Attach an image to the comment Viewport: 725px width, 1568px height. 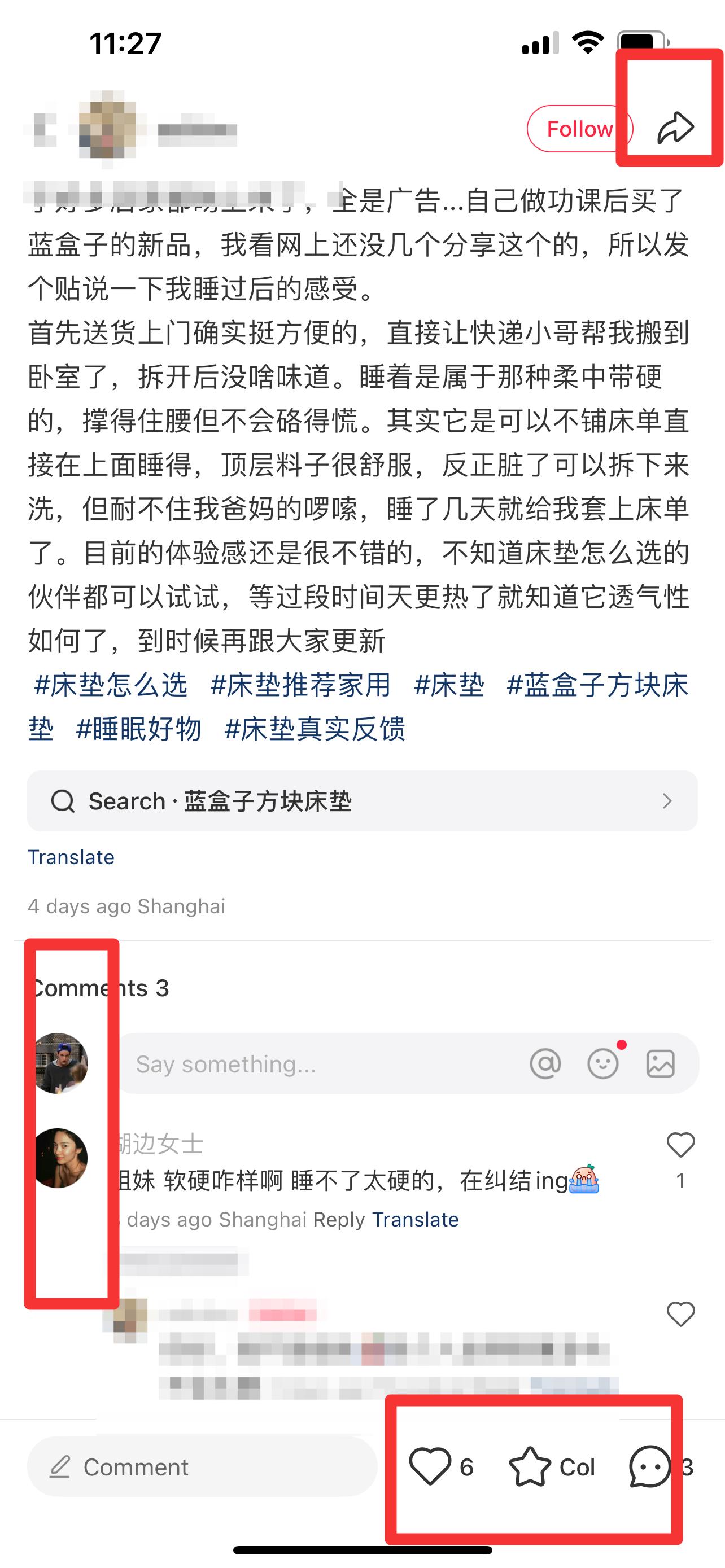660,1064
